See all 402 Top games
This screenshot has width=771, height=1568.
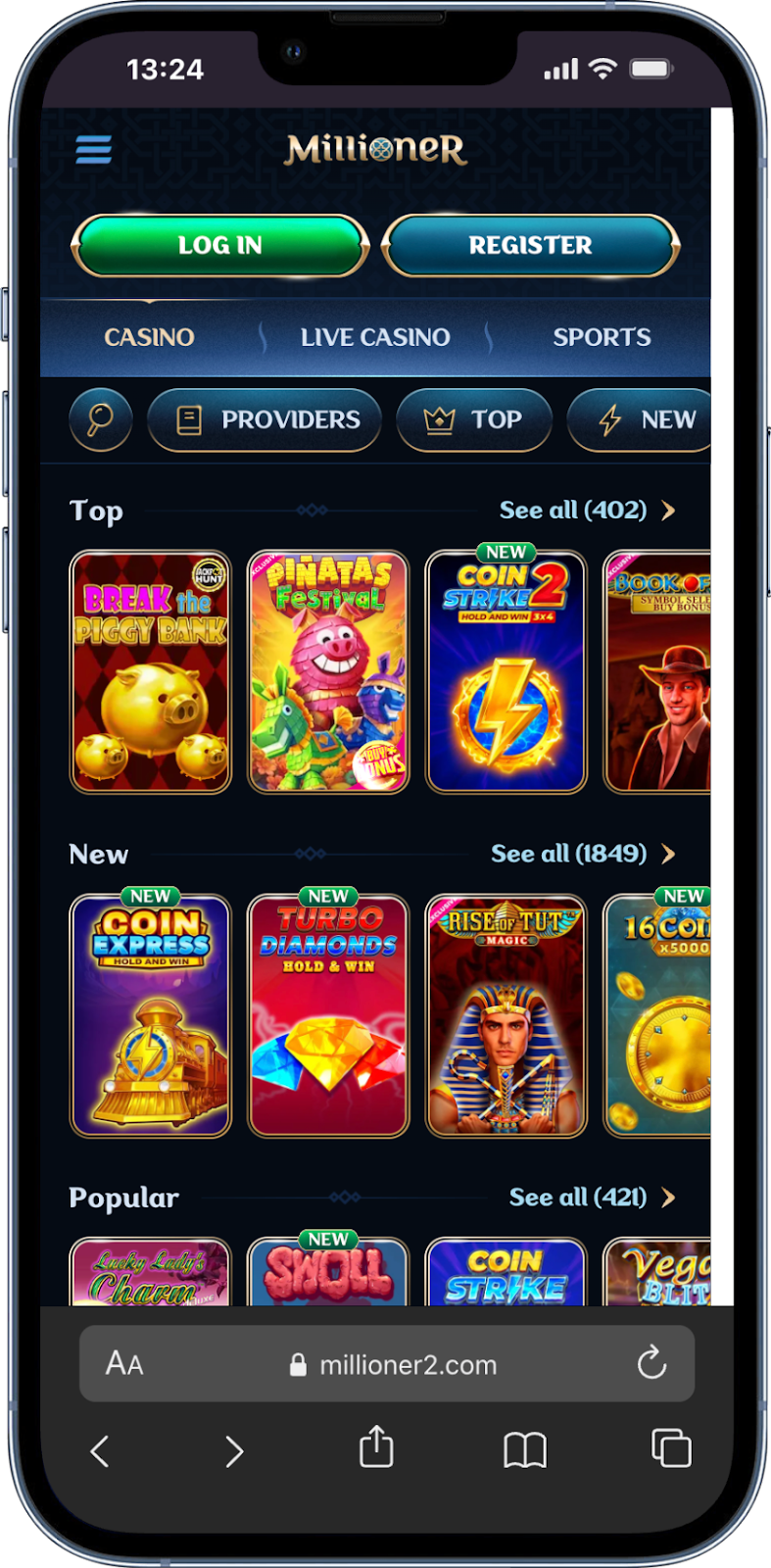pyautogui.click(x=586, y=511)
